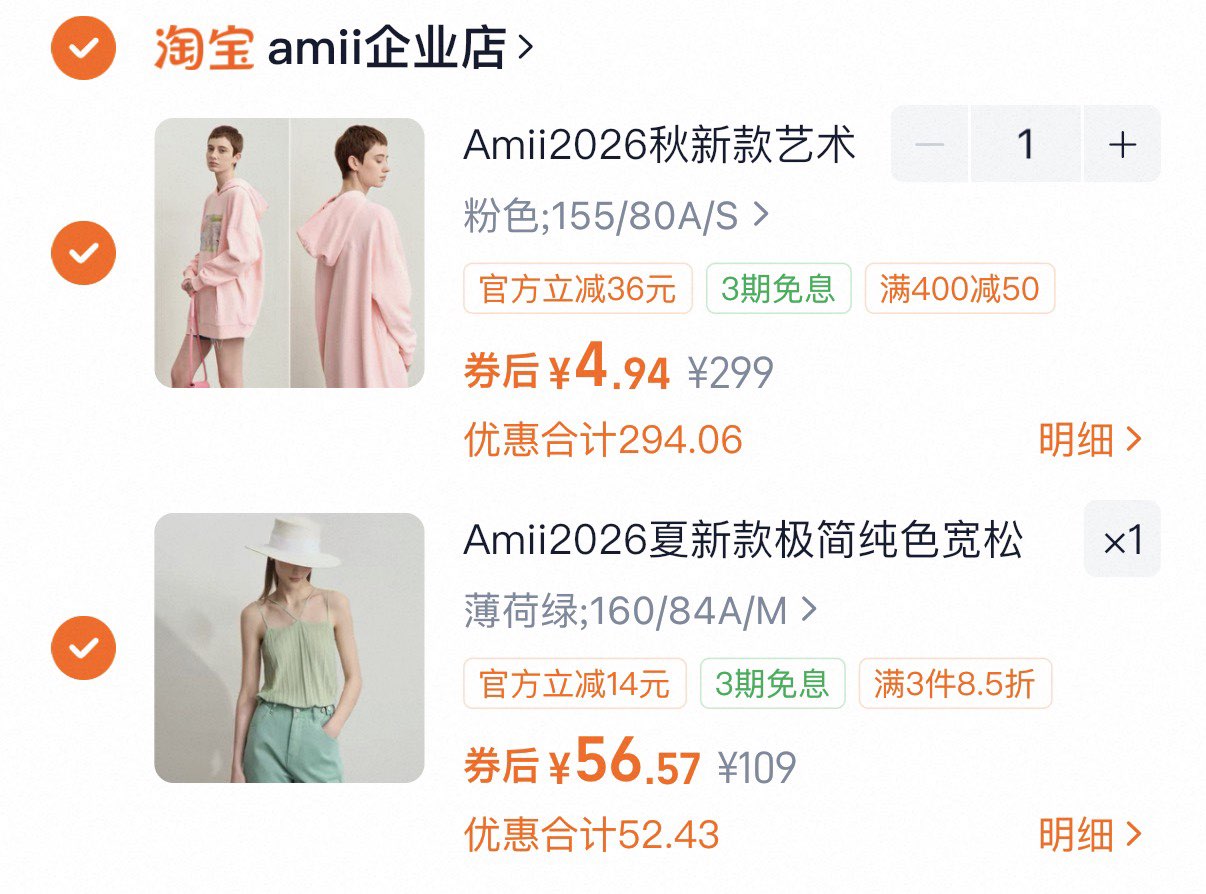View 明细 for the 52.43 discount
Viewport: 1206px width, 894px height.
(x=1088, y=835)
